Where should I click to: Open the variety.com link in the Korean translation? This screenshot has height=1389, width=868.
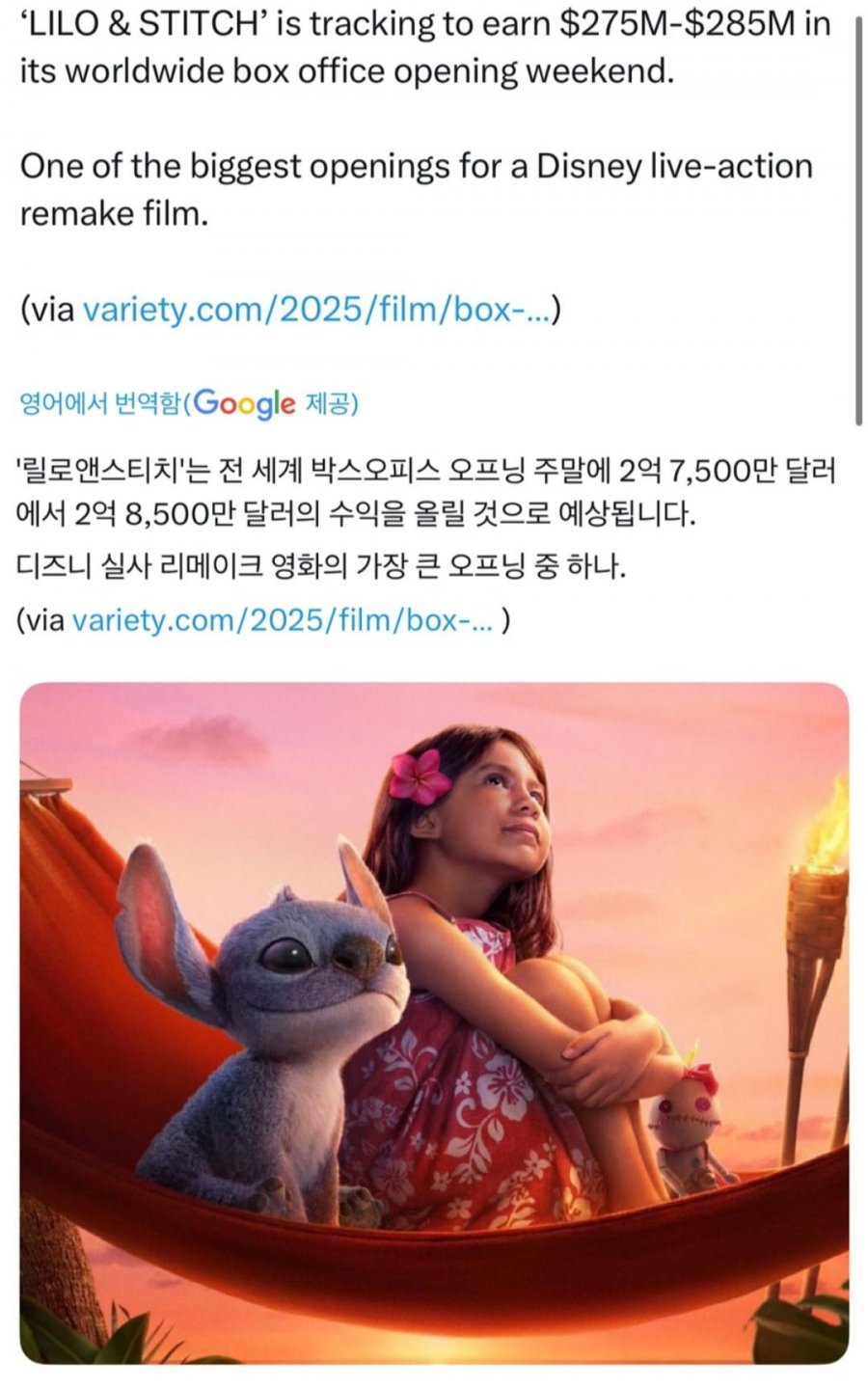tap(282, 619)
